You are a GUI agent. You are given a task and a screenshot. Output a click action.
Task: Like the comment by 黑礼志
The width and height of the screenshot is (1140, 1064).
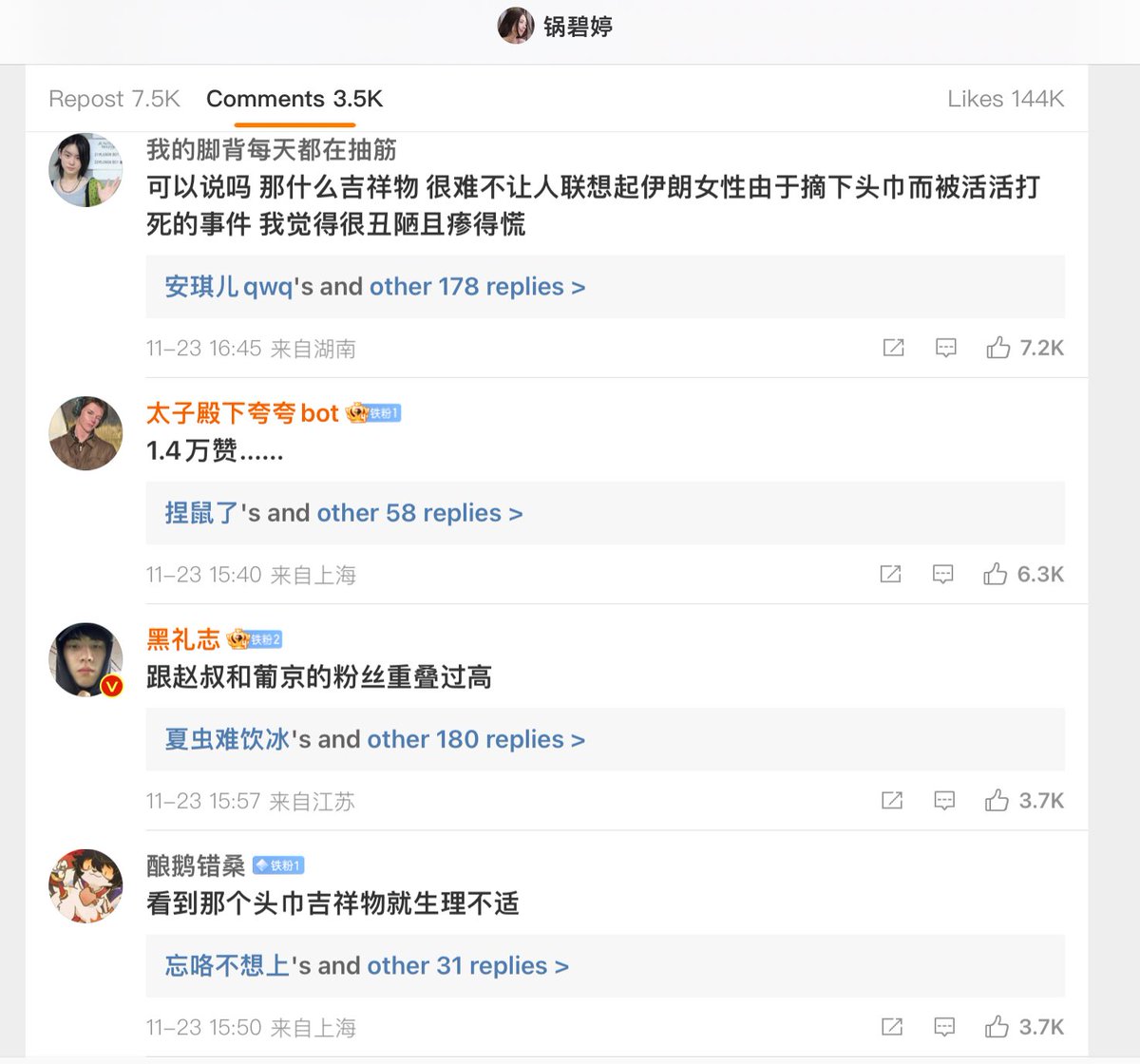[x=997, y=801]
